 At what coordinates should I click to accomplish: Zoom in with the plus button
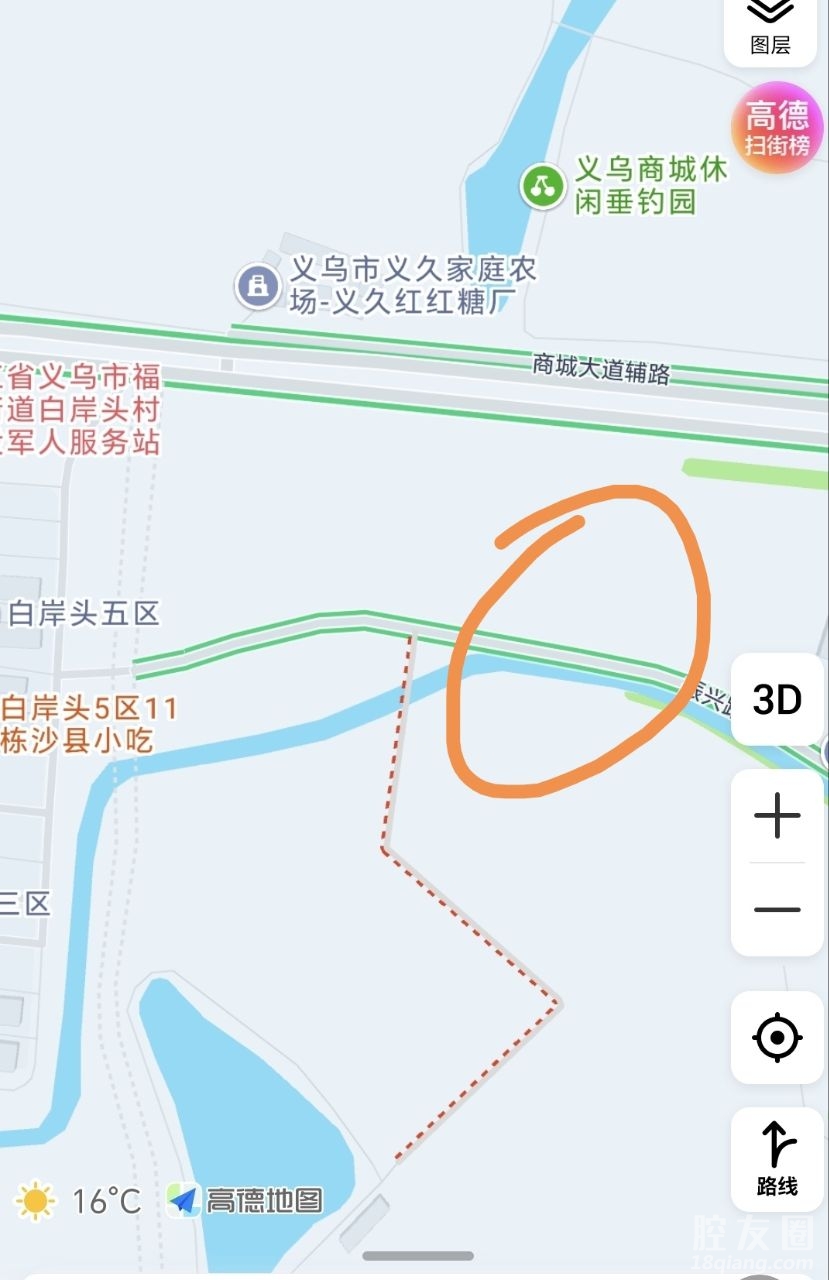tap(777, 817)
